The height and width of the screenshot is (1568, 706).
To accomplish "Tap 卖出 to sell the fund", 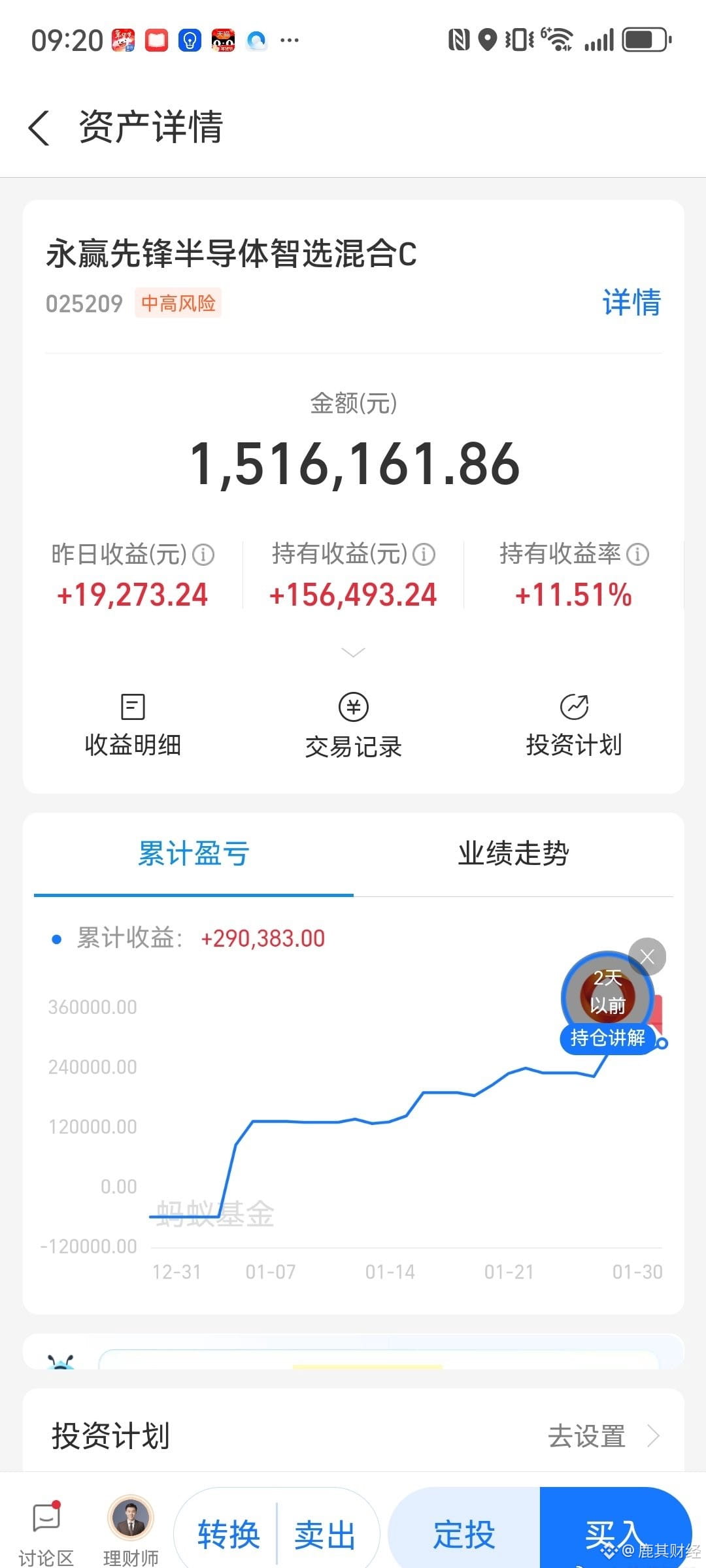I will click(x=325, y=1535).
